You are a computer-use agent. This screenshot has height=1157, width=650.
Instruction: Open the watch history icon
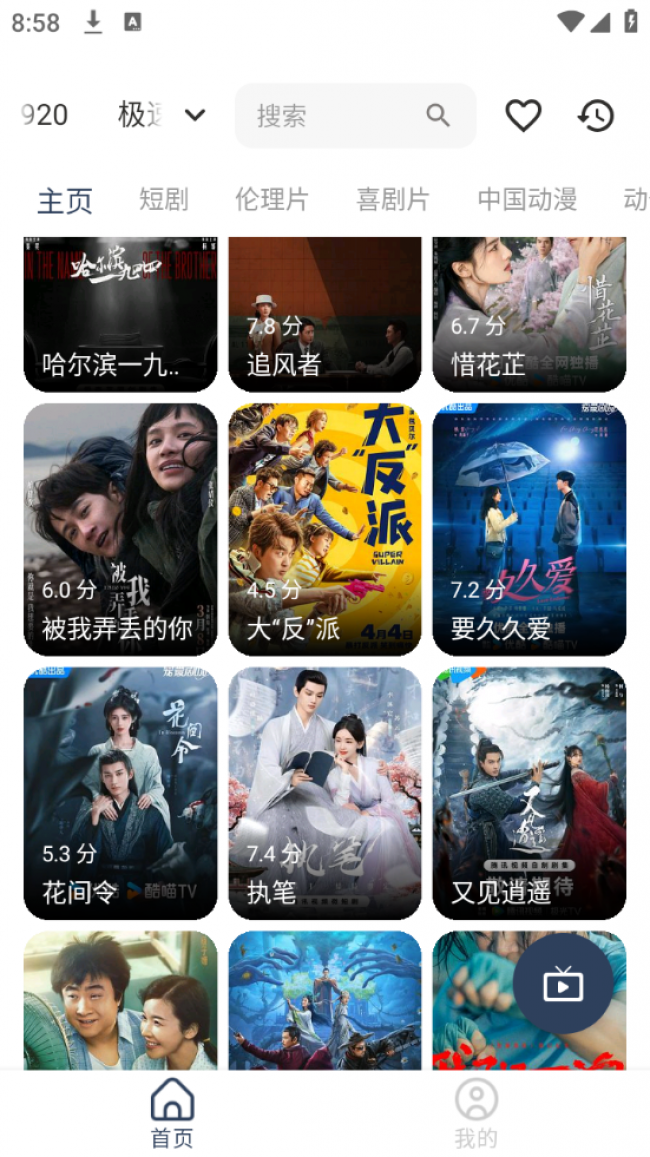tap(595, 116)
